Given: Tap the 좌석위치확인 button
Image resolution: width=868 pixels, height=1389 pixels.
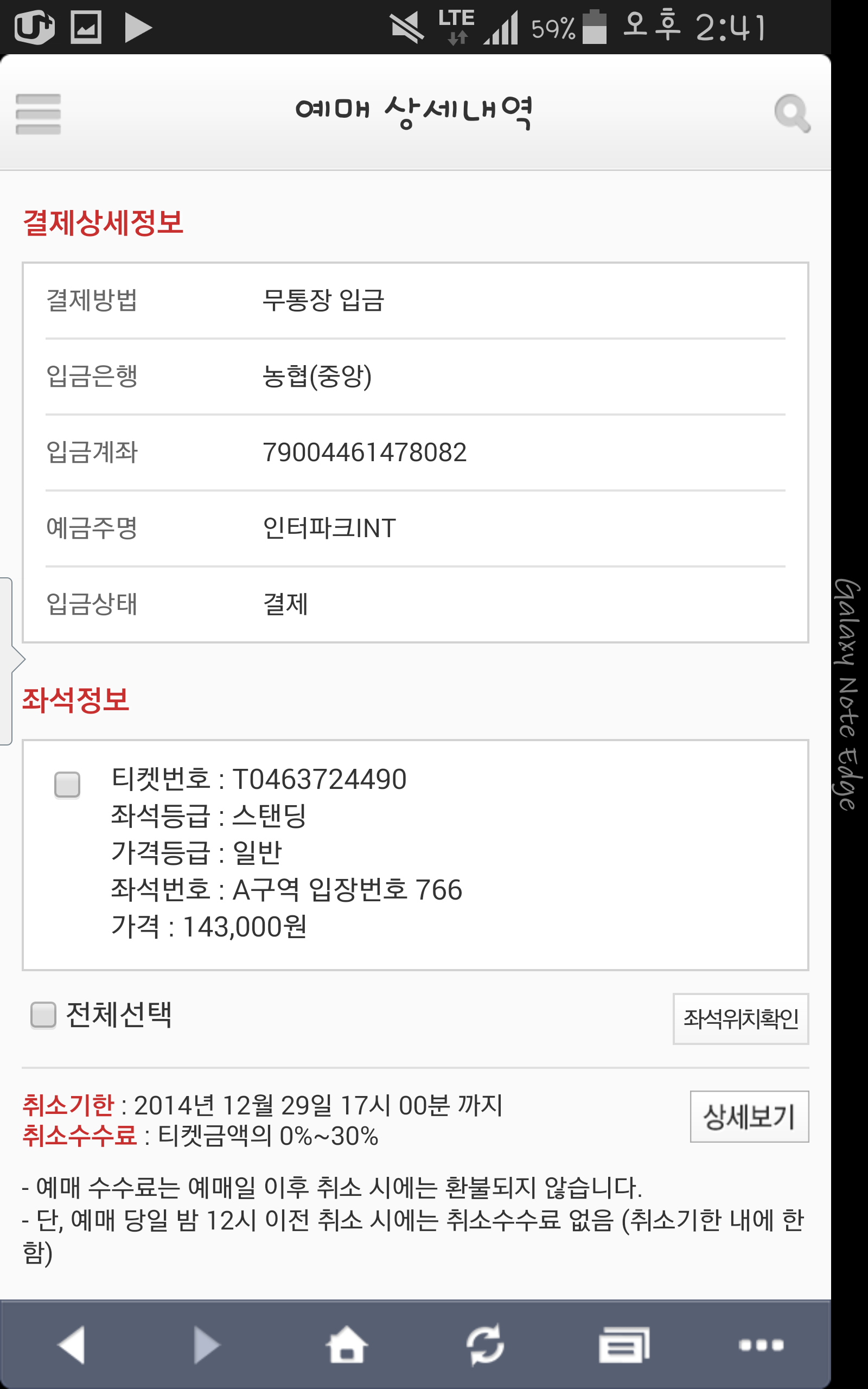Looking at the screenshot, I should [740, 1019].
